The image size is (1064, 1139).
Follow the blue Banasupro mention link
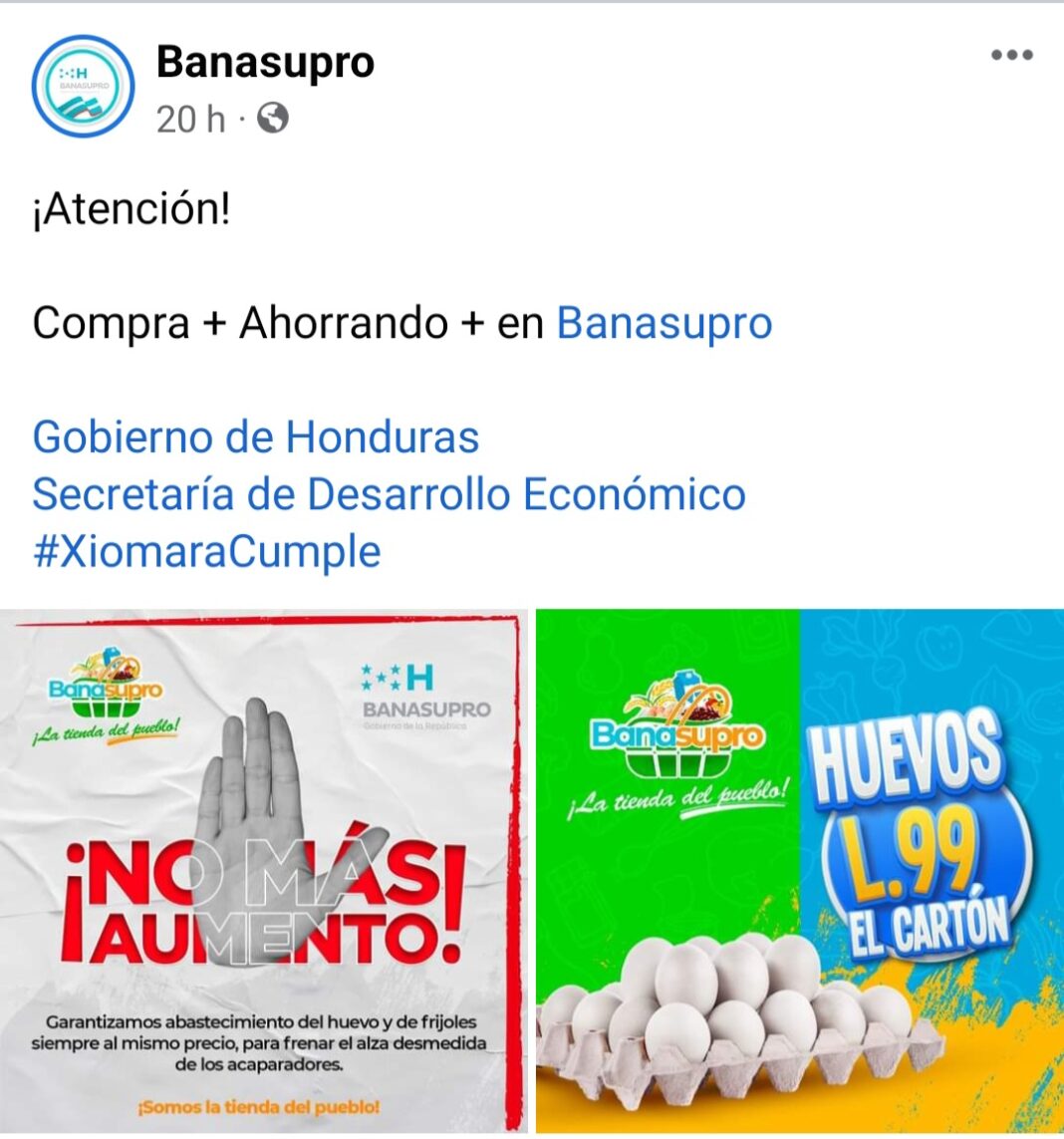coord(664,323)
